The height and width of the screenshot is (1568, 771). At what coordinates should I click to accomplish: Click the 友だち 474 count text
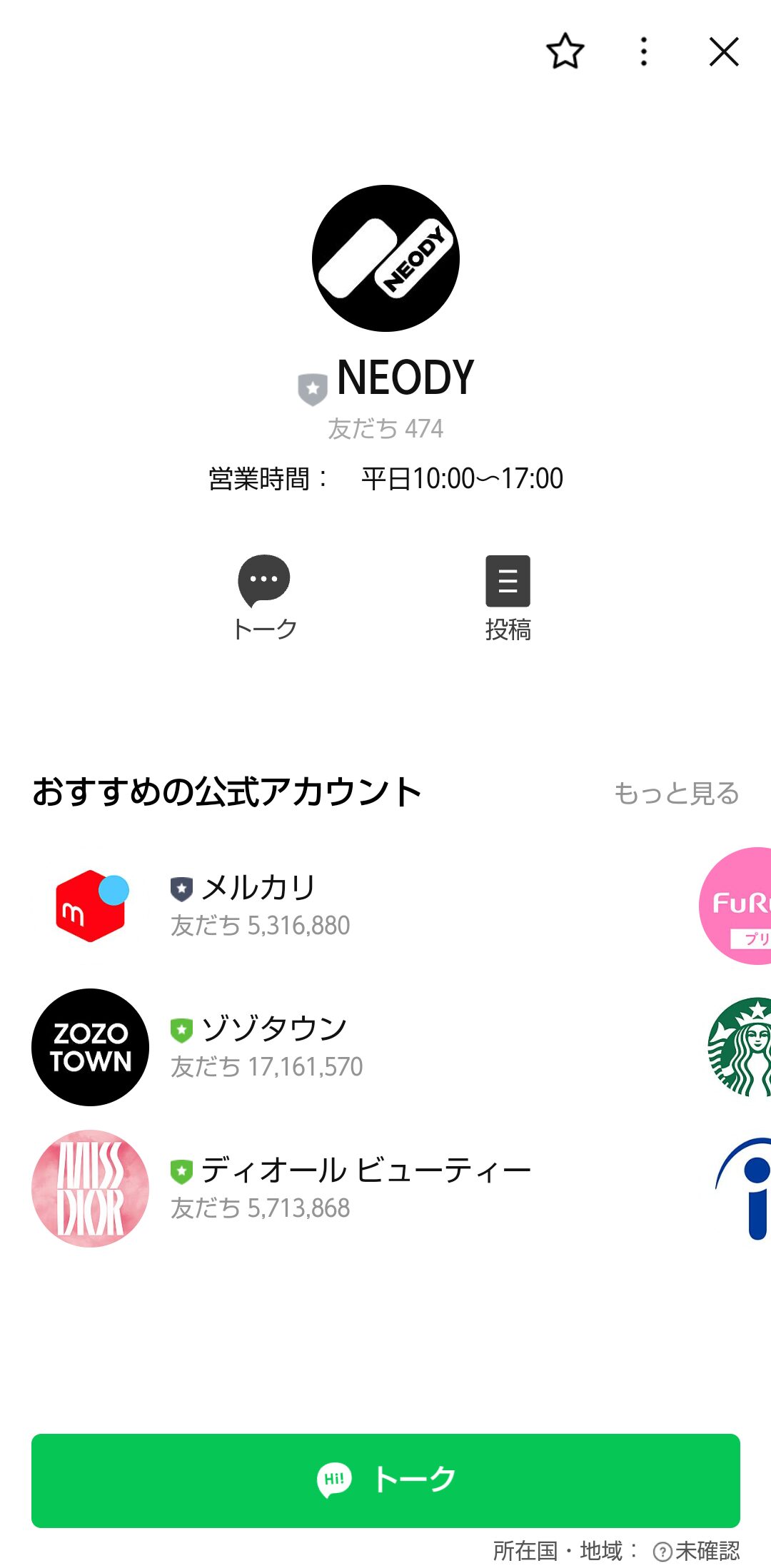click(x=385, y=428)
